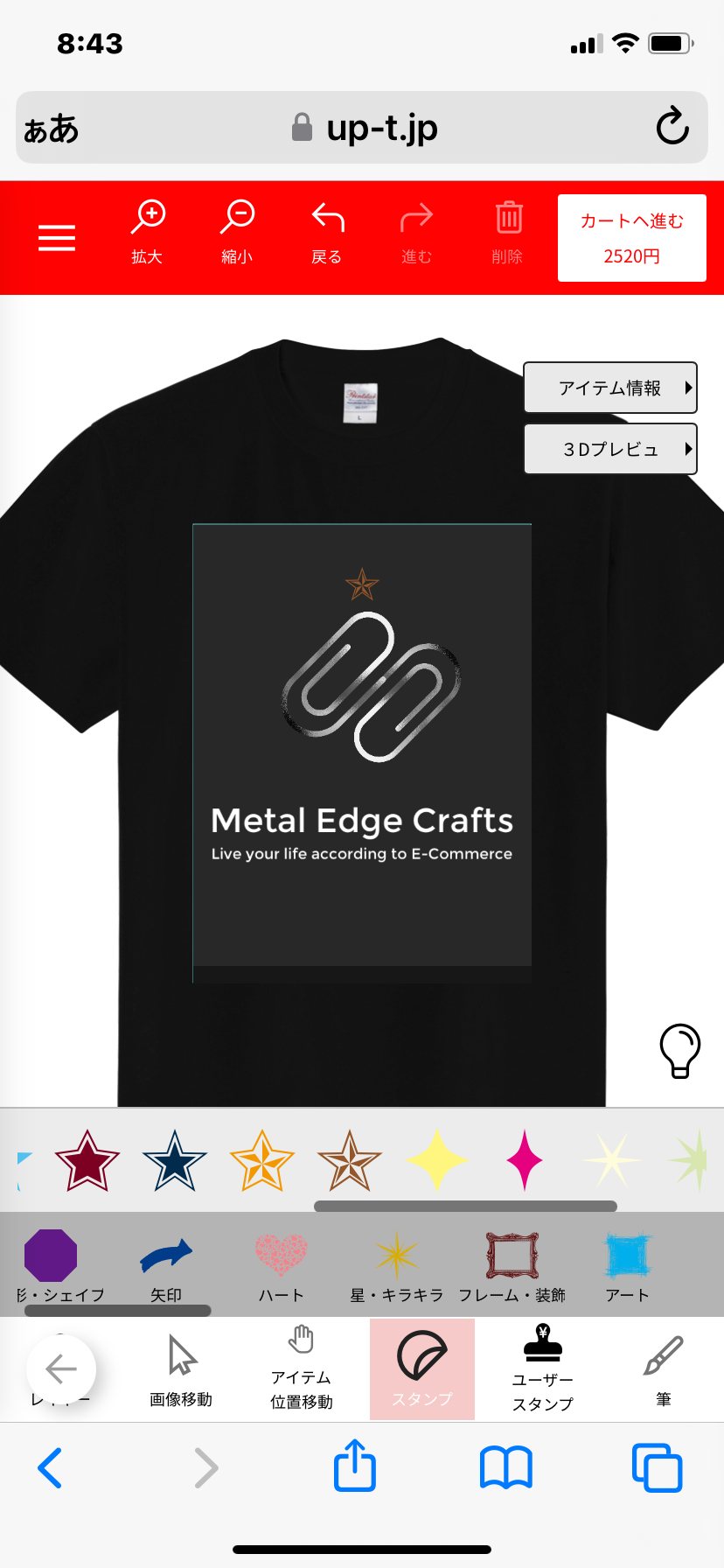Reload the page in Safari
The image size is (724, 1568).
[x=672, y=126]
